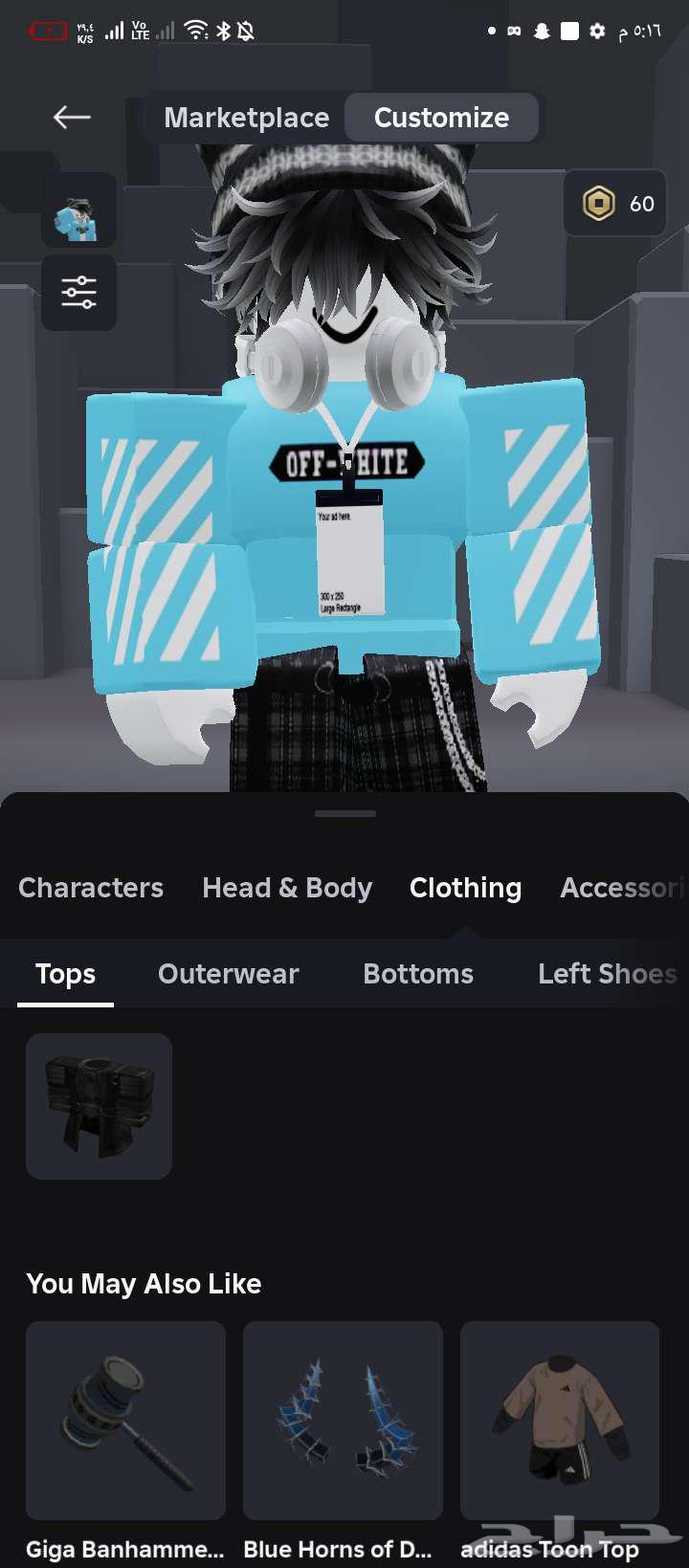
Task: Switch to the Outerwear subcategory
Action: click(229, 974)
